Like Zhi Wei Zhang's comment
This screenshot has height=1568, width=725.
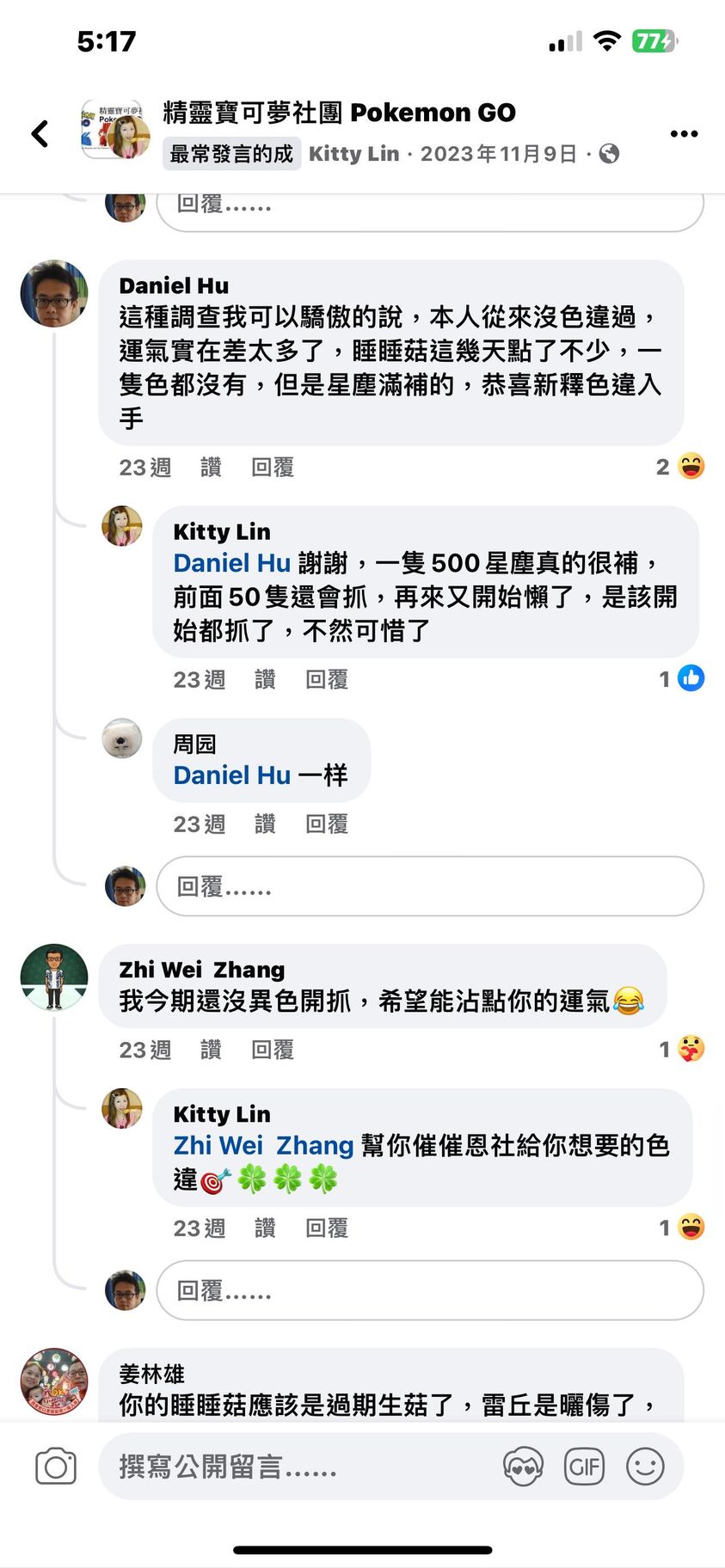coord(211,1050)
